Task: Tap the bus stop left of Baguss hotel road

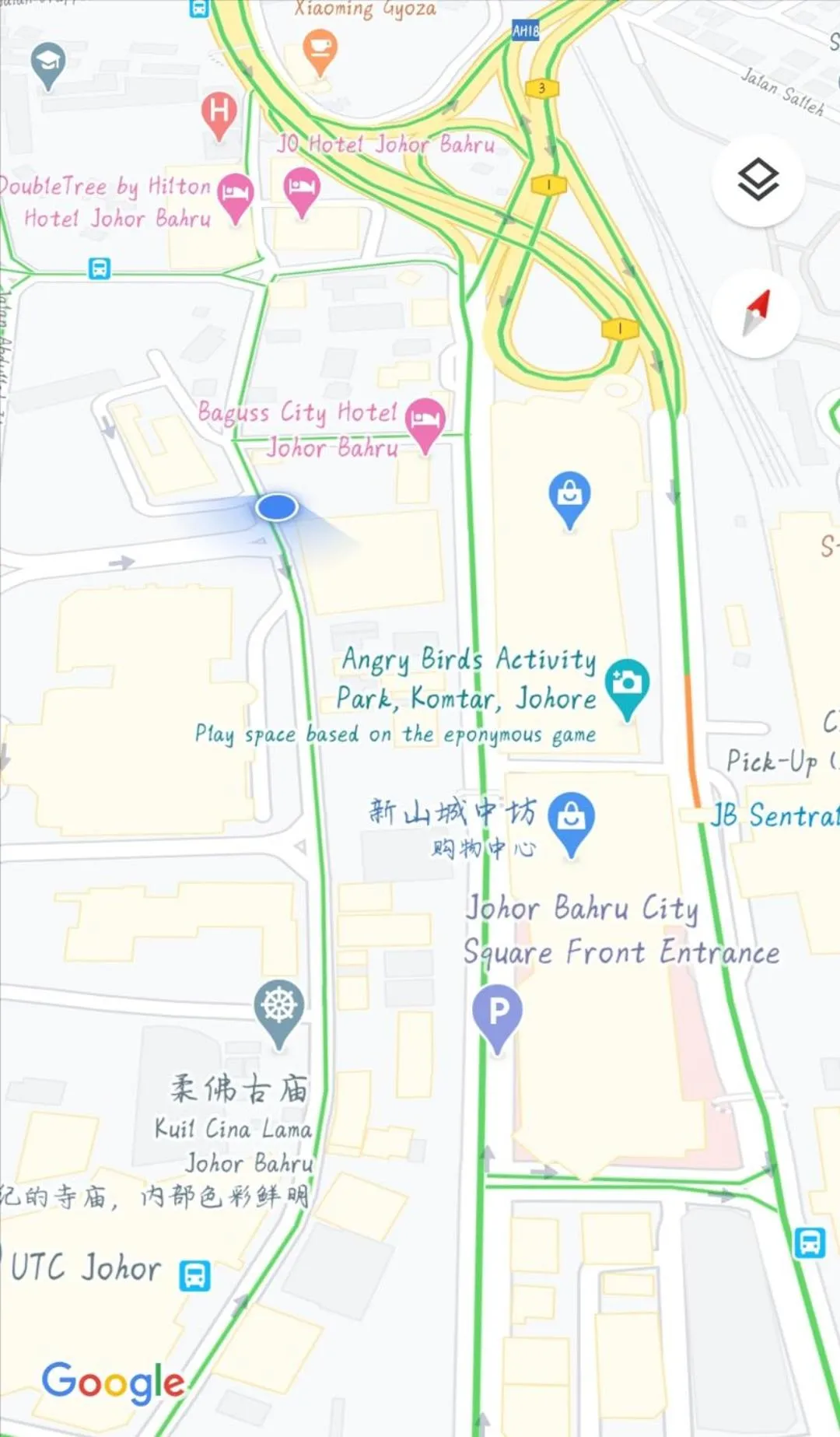Action: click(x=99, y=268)
